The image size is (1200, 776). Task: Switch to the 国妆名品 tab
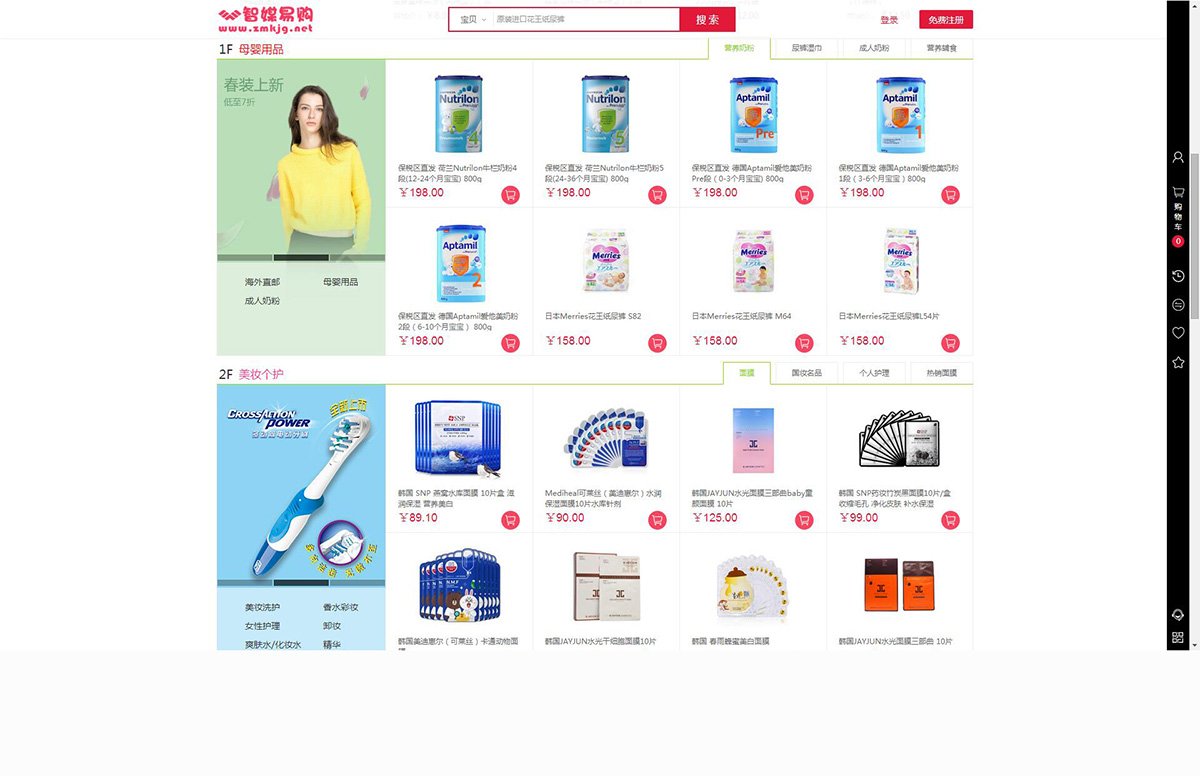point(806,373)
